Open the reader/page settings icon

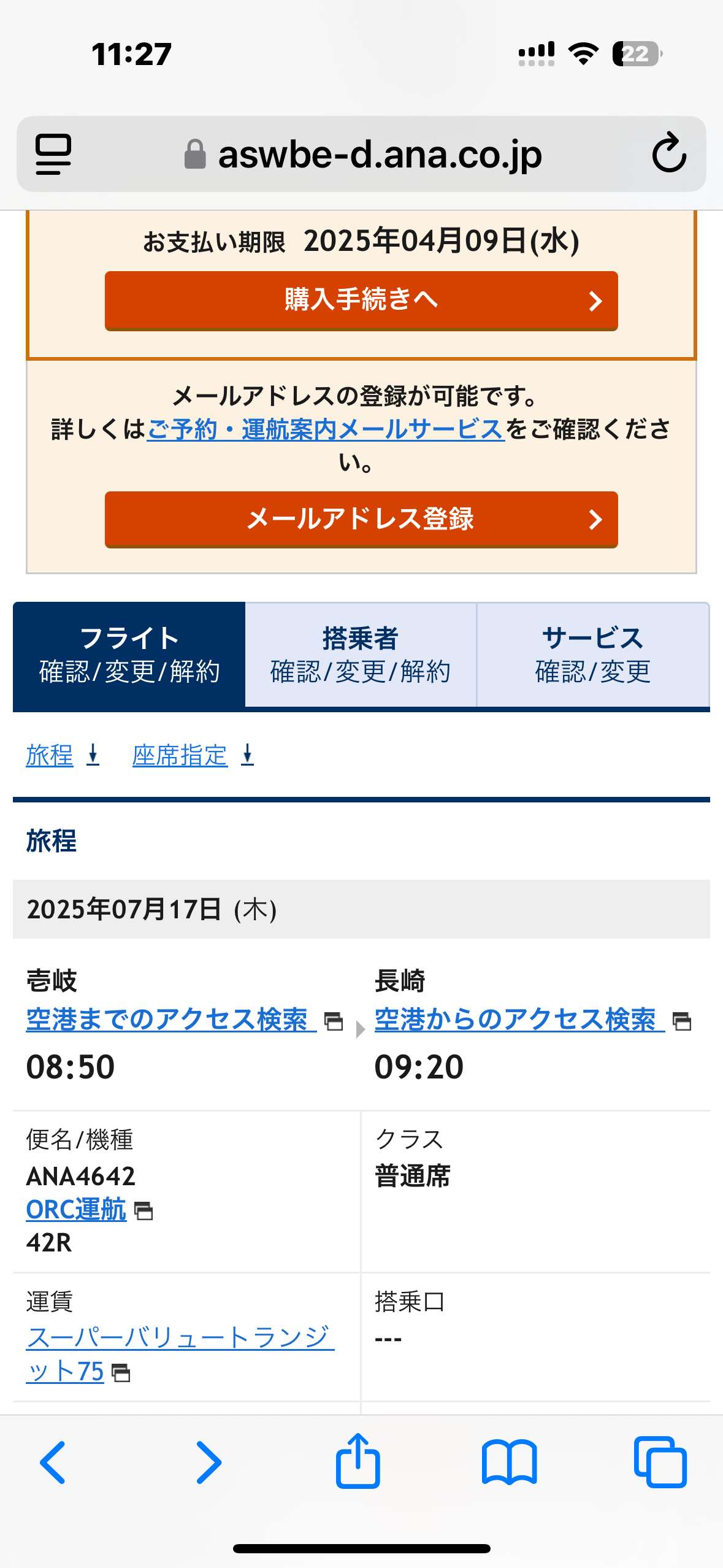tap(53, 154)
